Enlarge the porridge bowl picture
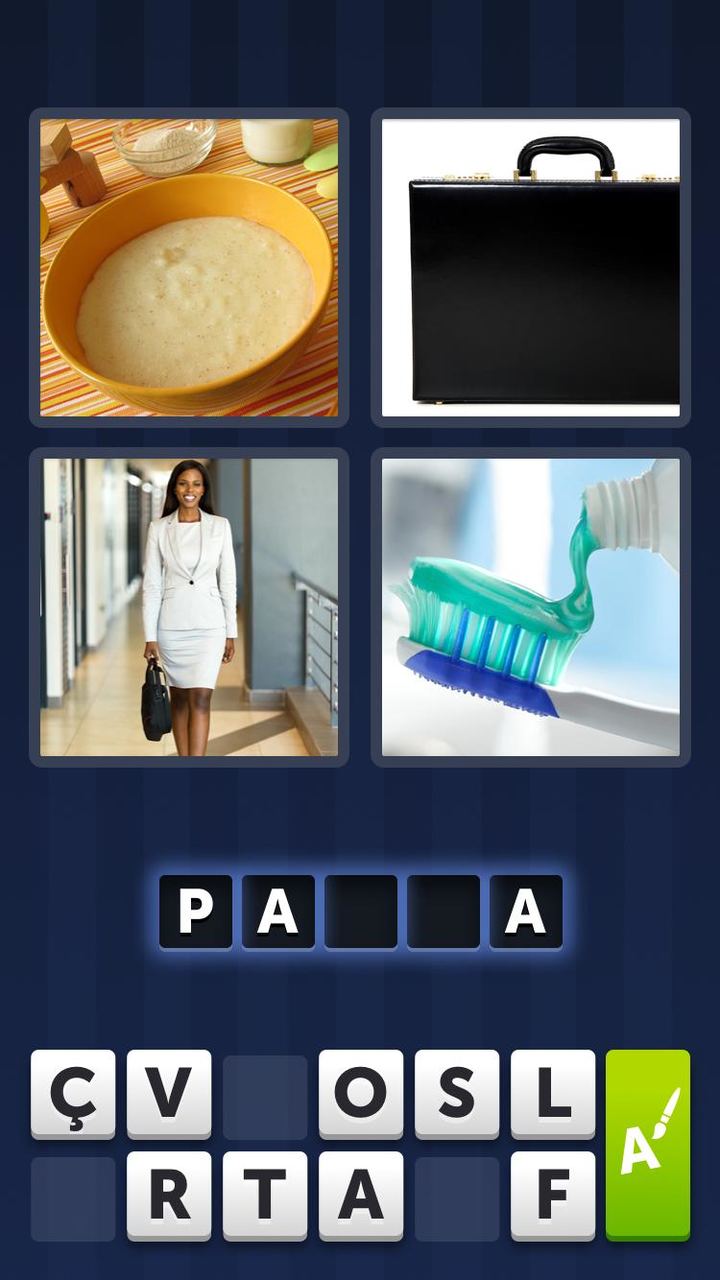The image size is (720, 1280). pyautogui.click(x=189, y=267)
